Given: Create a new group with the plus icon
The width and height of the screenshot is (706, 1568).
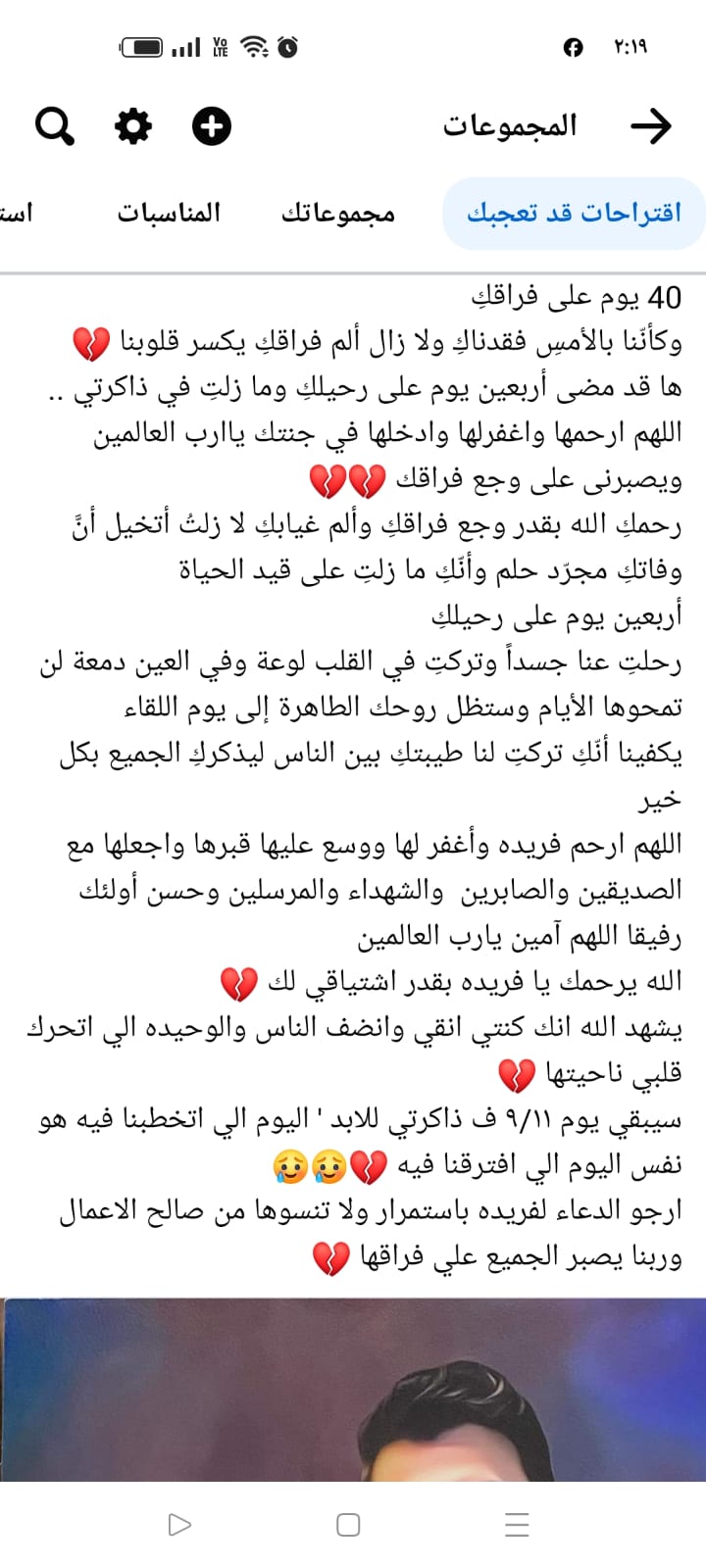Looking at the screenshot, I should pyautogui.click(x=211, y=126).
